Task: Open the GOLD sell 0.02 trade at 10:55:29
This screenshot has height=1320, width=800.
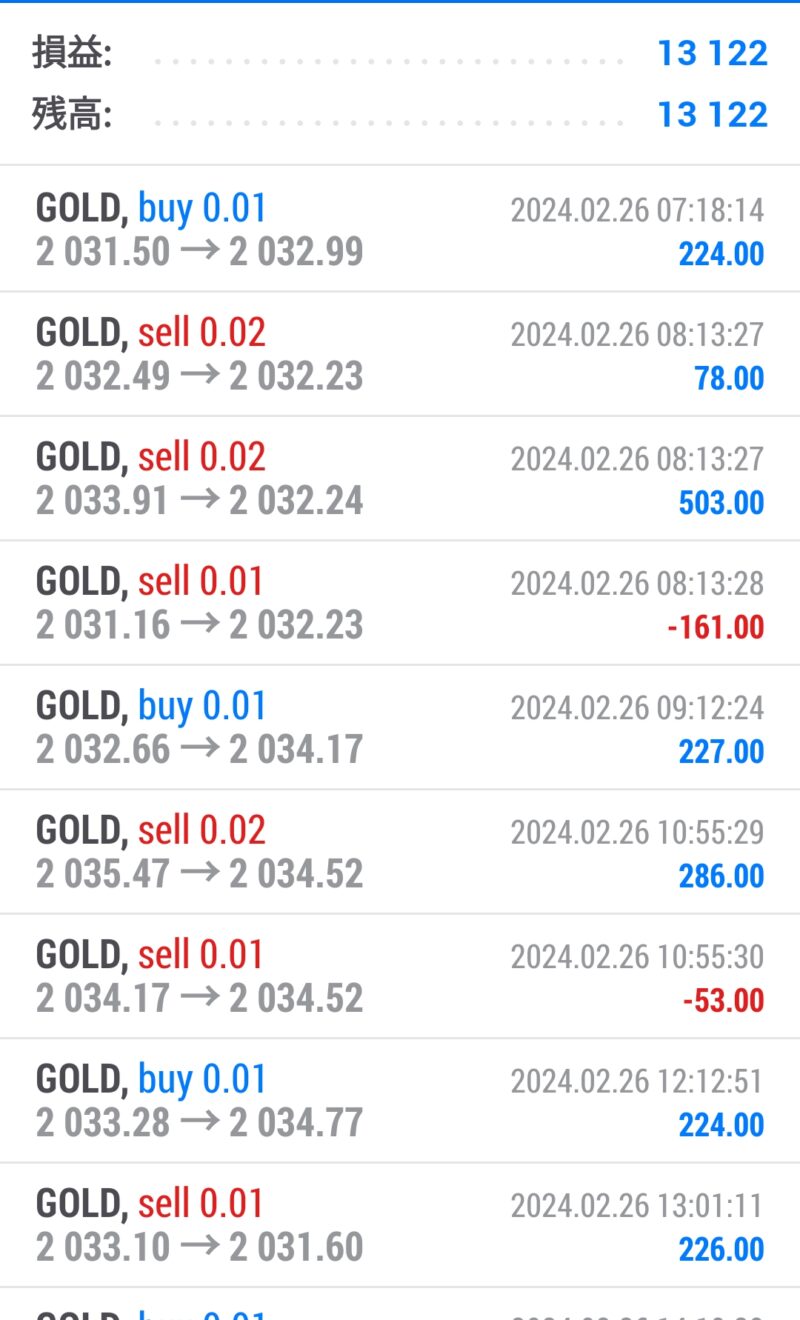Action: pyautogui.click(x=400, y=852)
